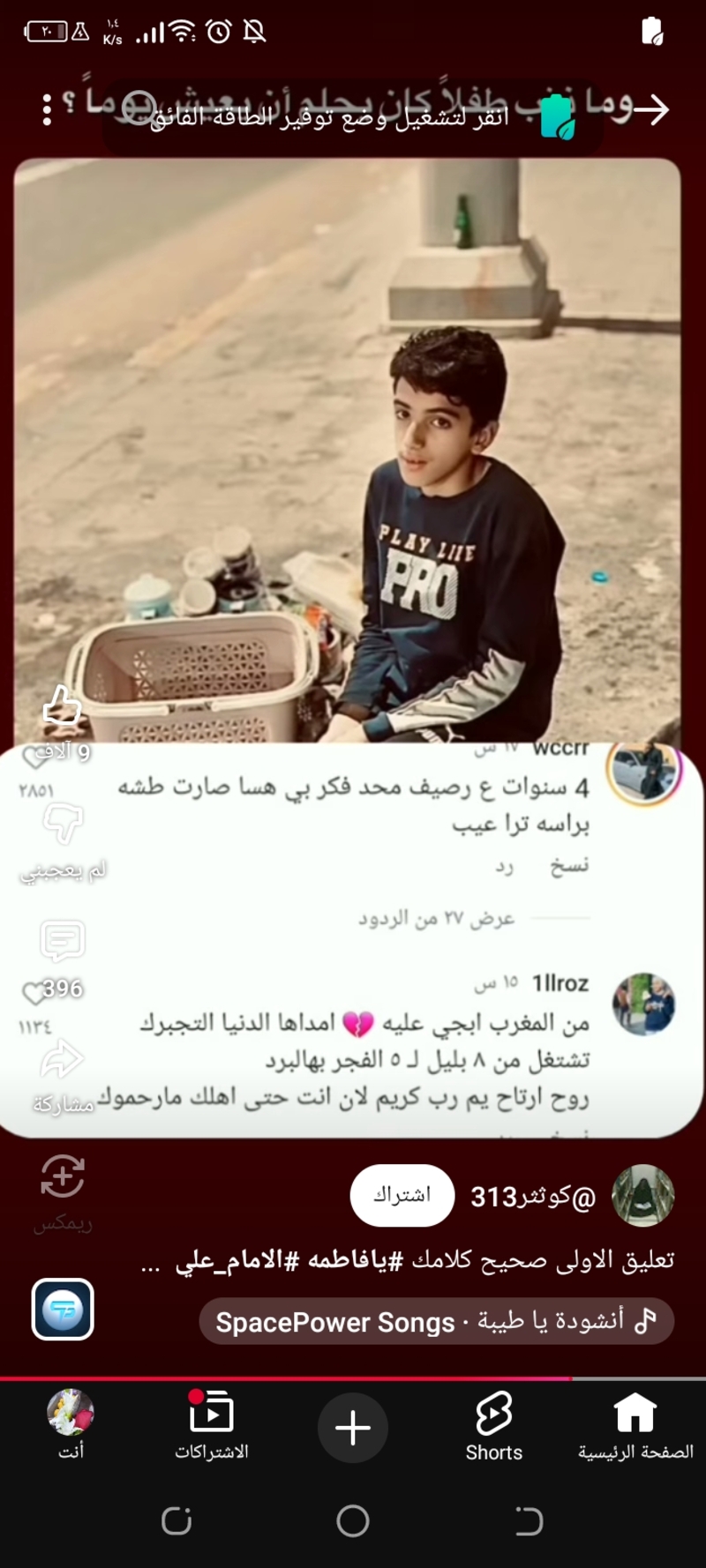Open the كوثر313 channel avatar

643,1196
